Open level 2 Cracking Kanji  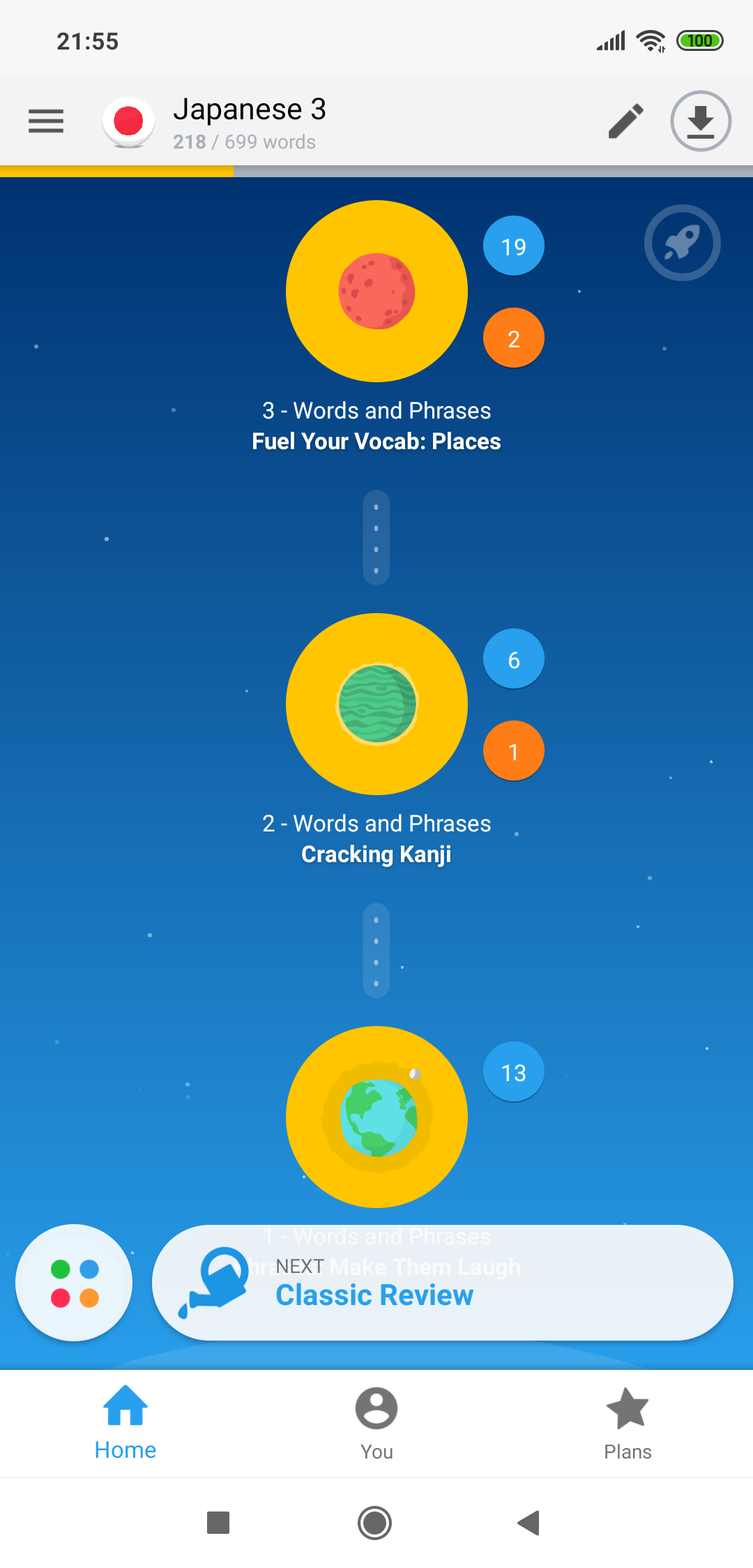pyautogui.click(x=376, y=704)
